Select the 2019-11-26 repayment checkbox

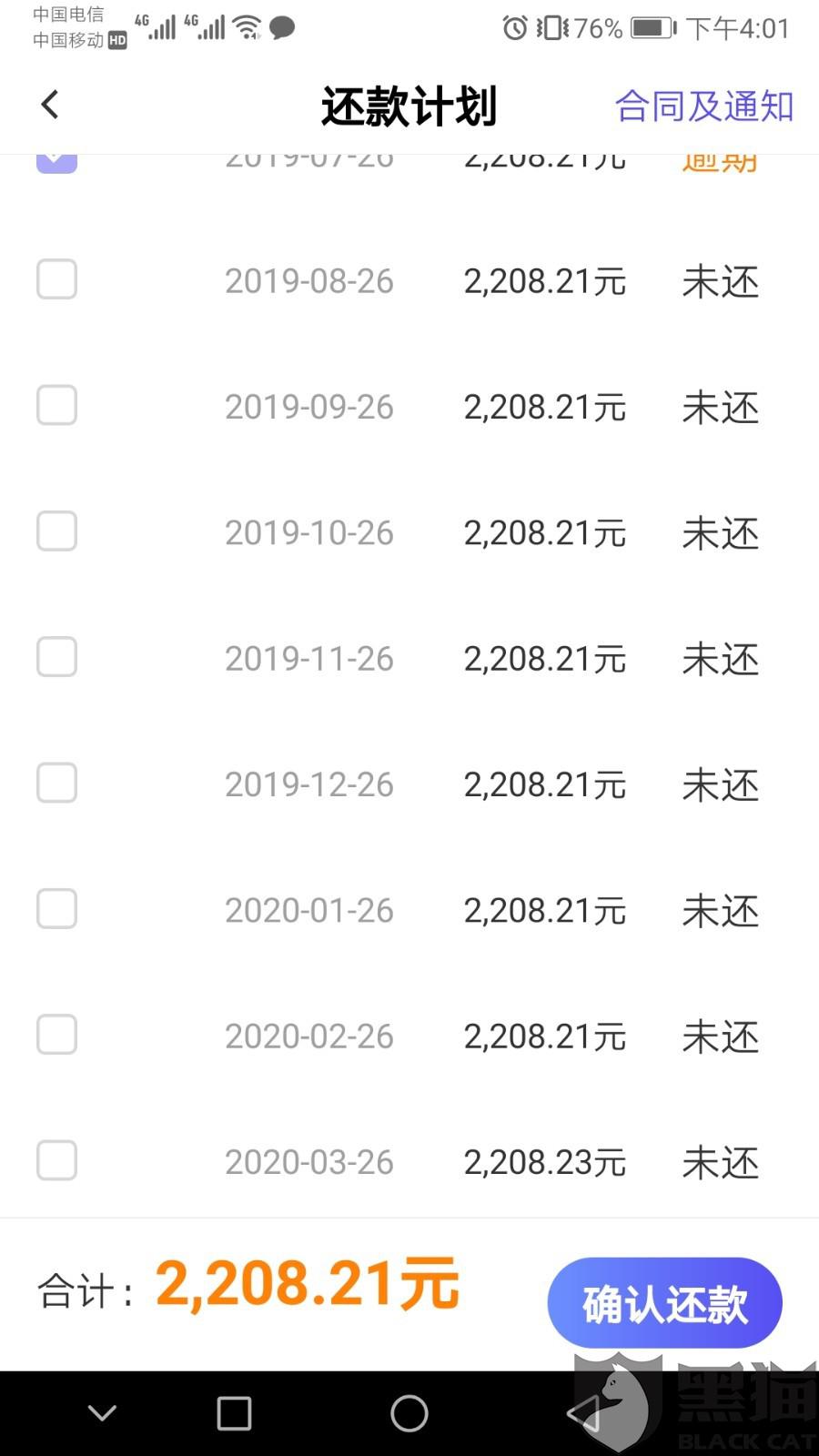[x=56, y=657]
